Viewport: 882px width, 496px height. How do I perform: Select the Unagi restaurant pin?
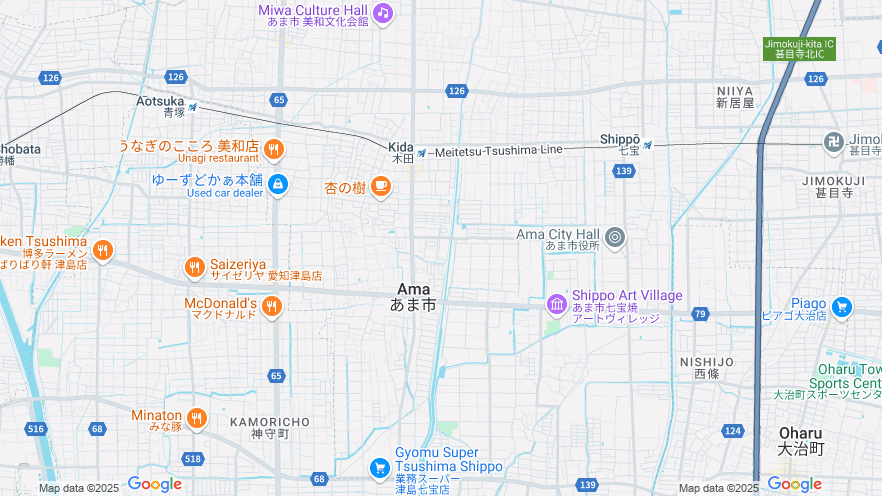point(274,150)
